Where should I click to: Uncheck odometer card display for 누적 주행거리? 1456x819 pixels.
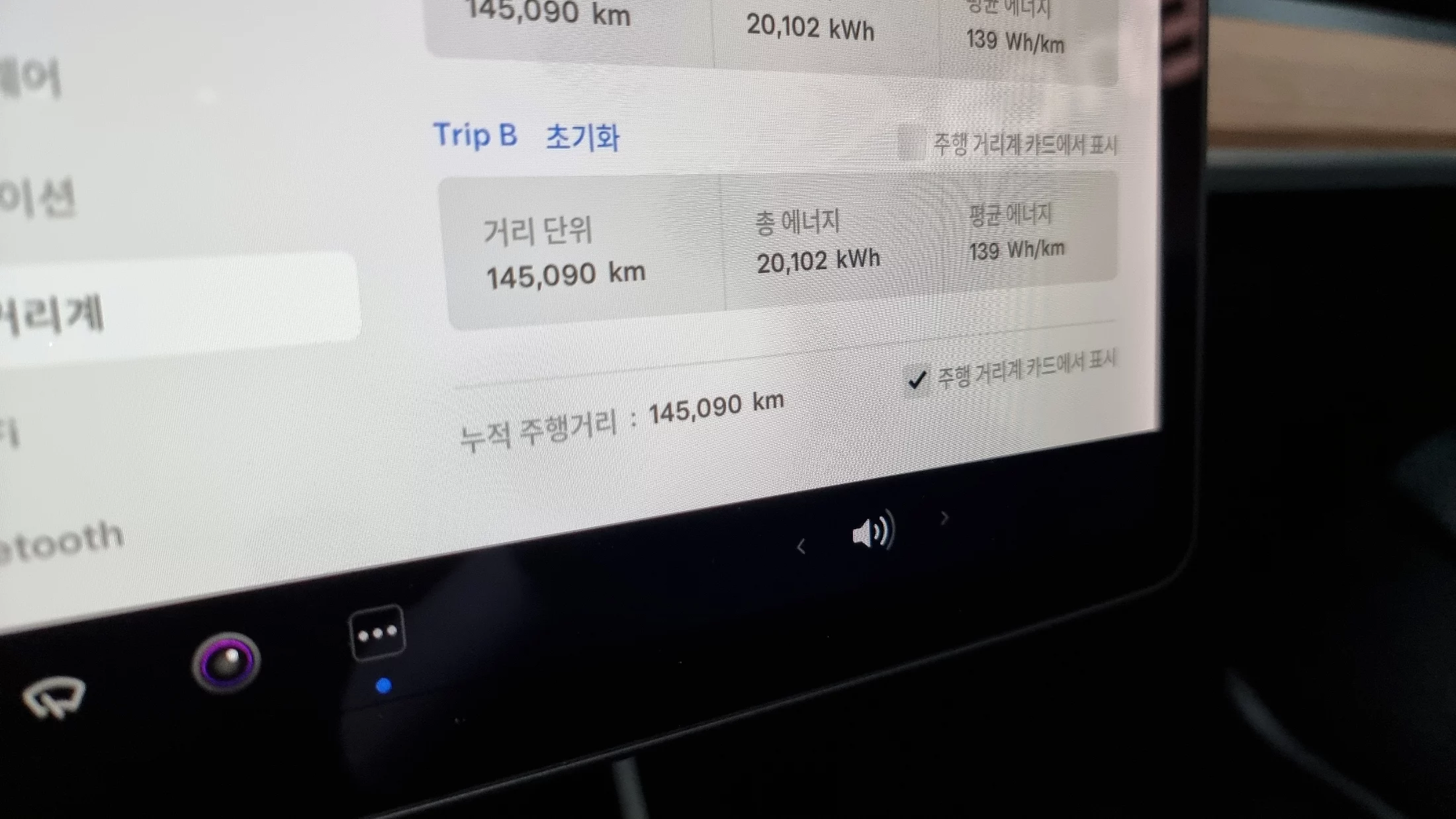click(917, 380)
